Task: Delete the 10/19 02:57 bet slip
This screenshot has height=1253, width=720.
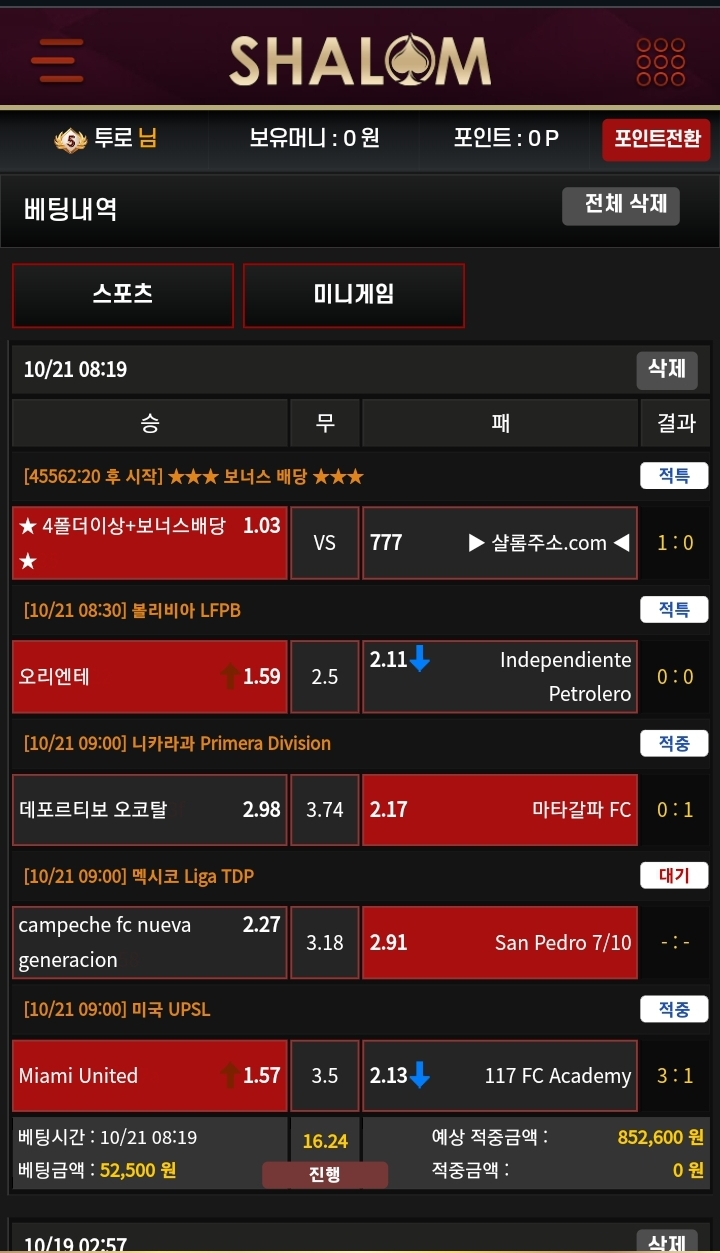Action: click(x=667, y=1241)
